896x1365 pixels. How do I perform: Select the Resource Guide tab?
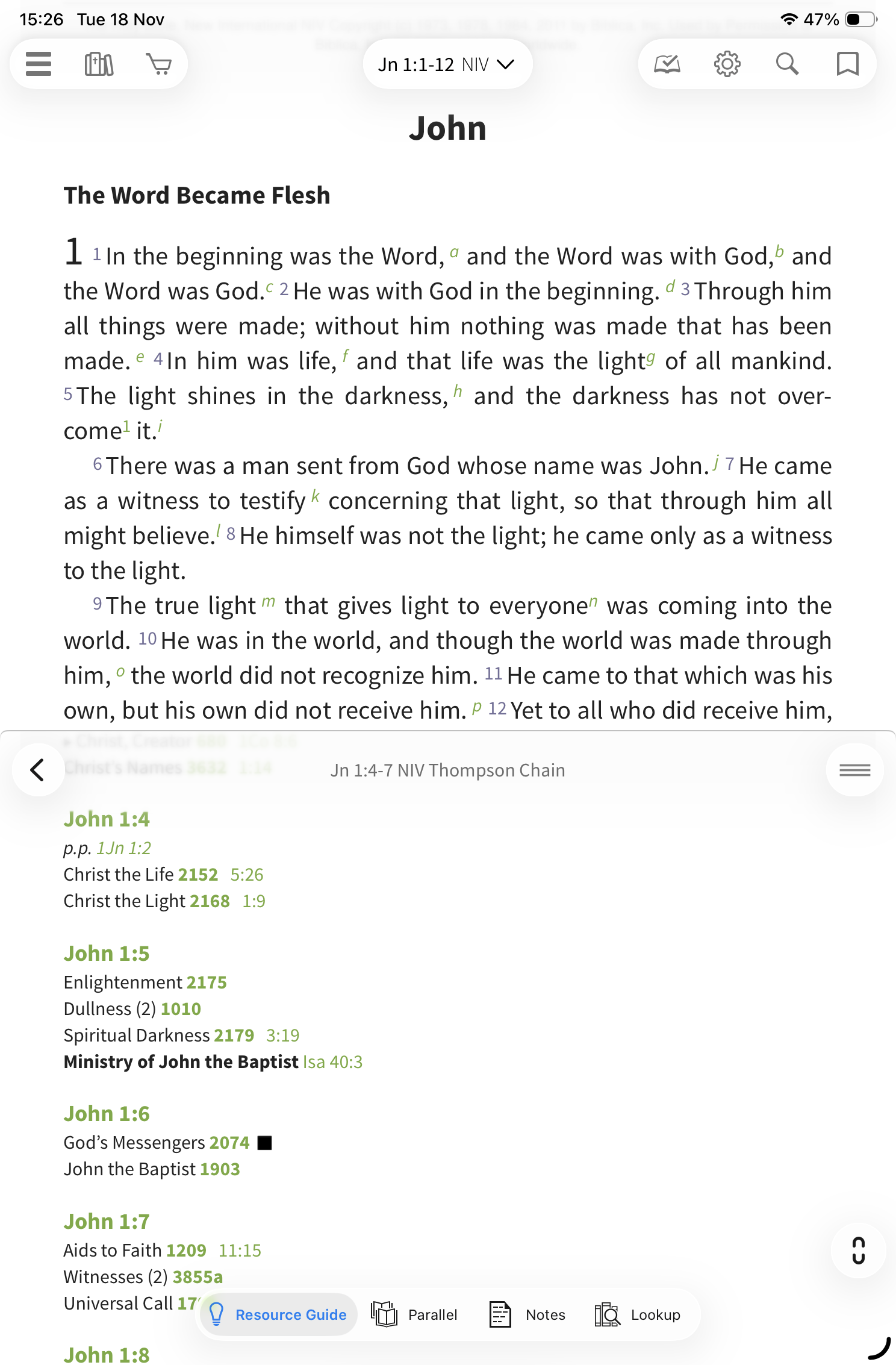coord(278,1314)
